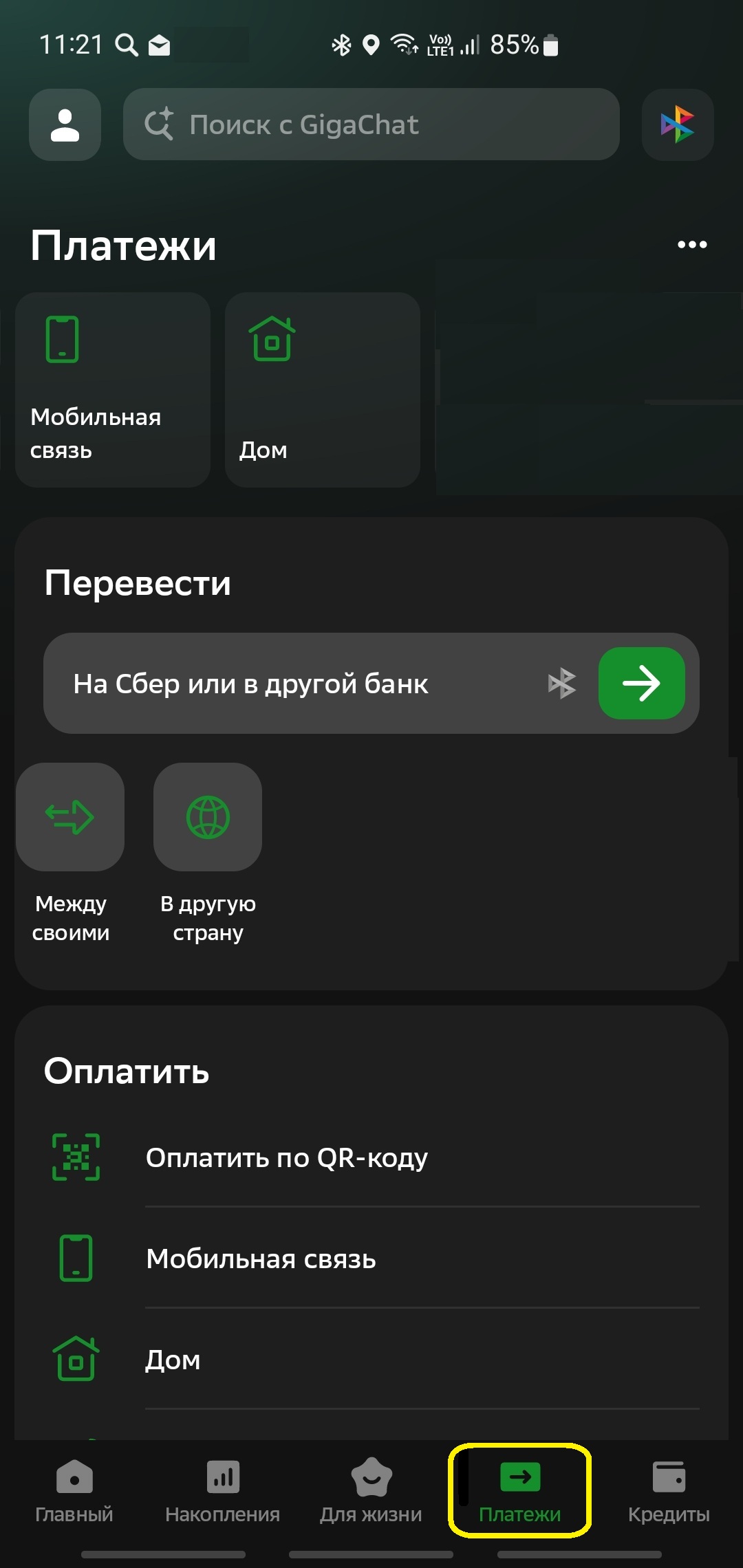Open the colorful assistant icon
Image resolution: width=743 pixels, height=1568 pixels.
678,124
